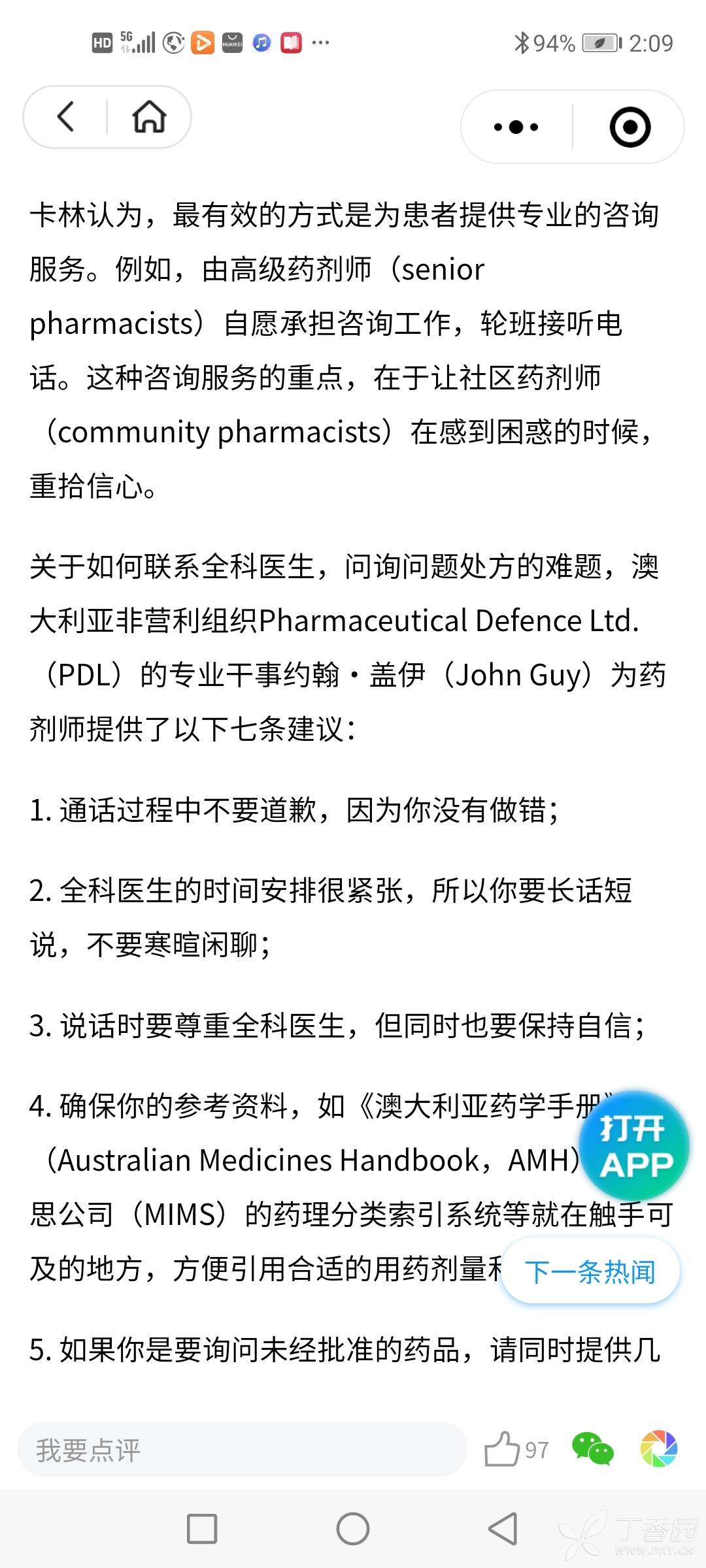
Task: Share the article to WeChat
Action: [x=592, y=1448]
